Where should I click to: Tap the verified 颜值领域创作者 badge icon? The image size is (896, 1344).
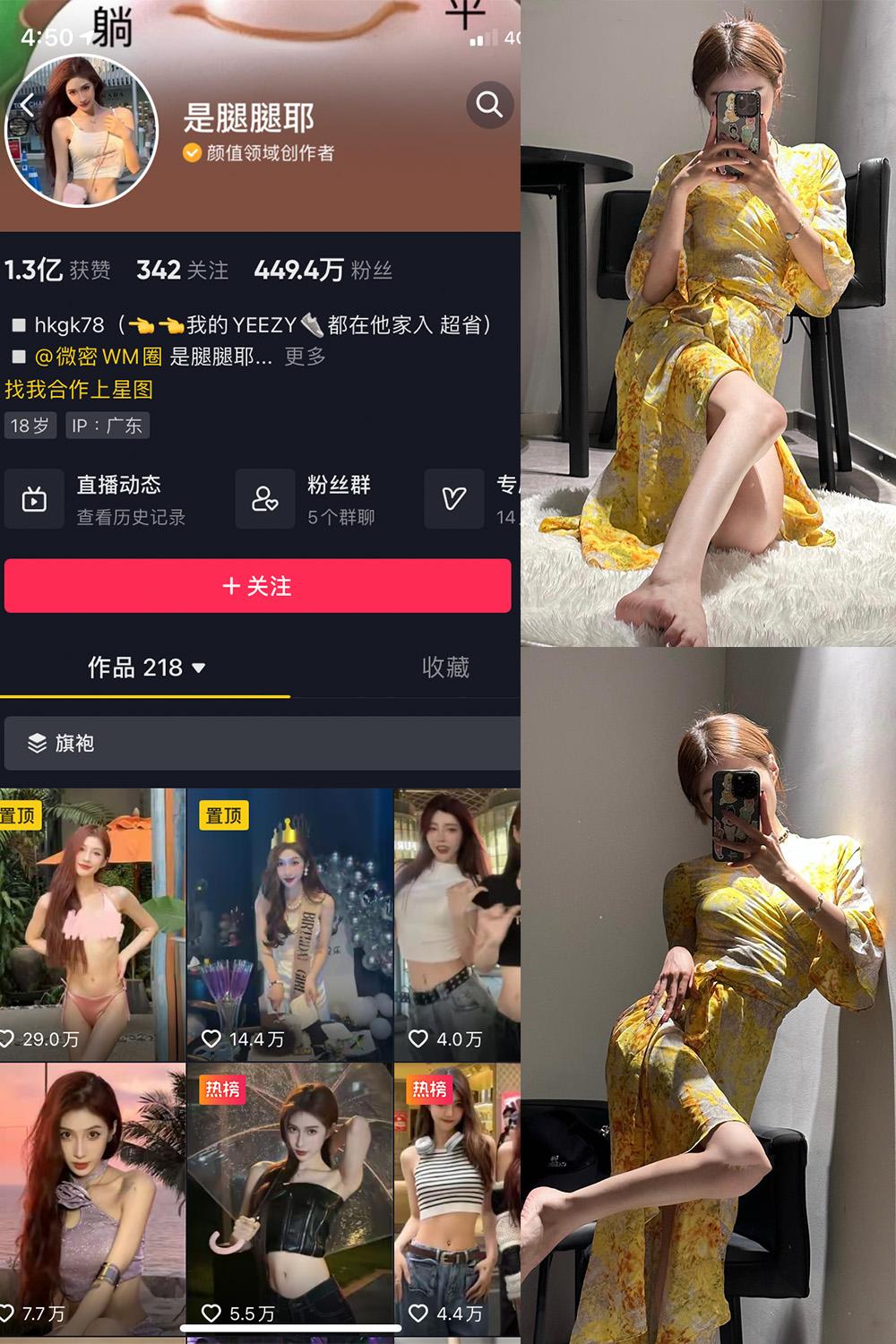[x=191, y=153]
